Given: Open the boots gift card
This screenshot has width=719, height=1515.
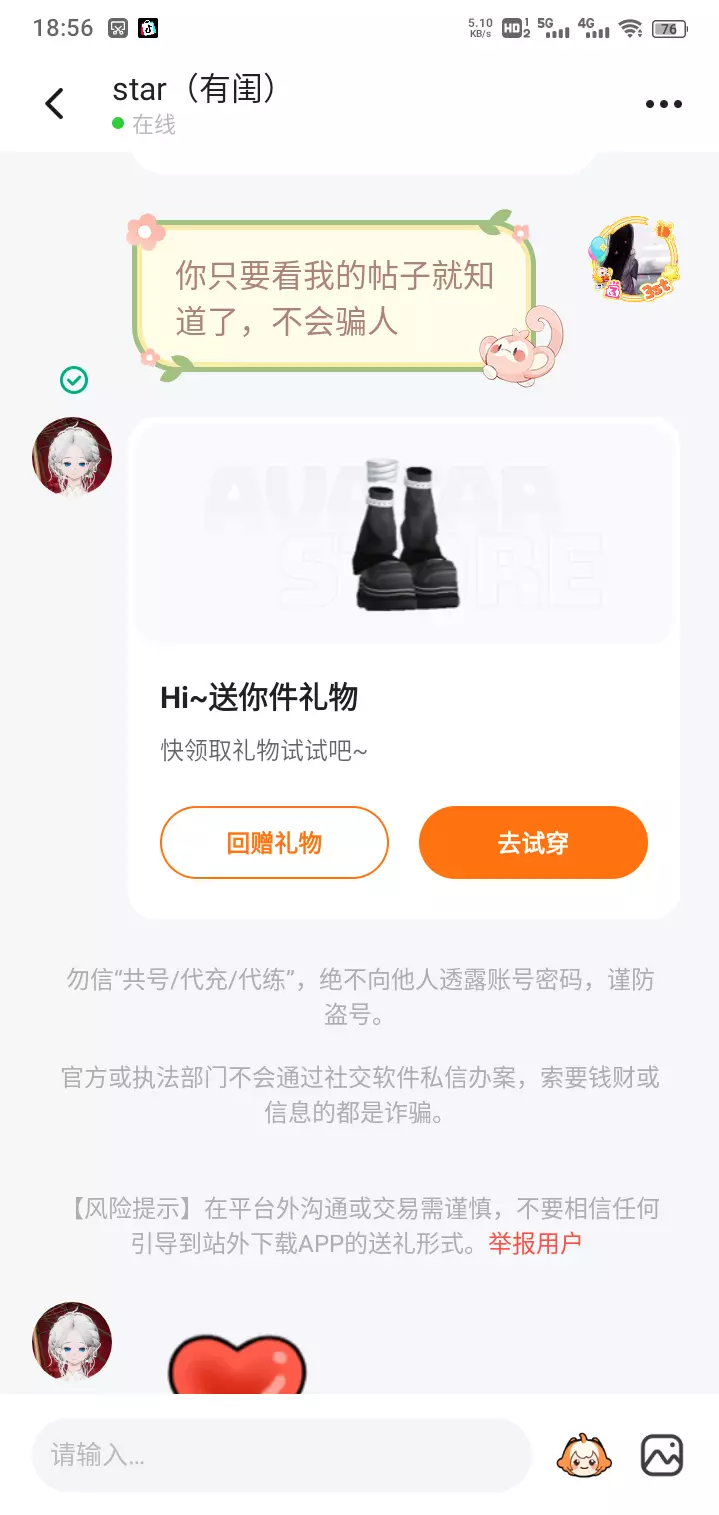Looking at the screenshot, I should tap(404, 667).
